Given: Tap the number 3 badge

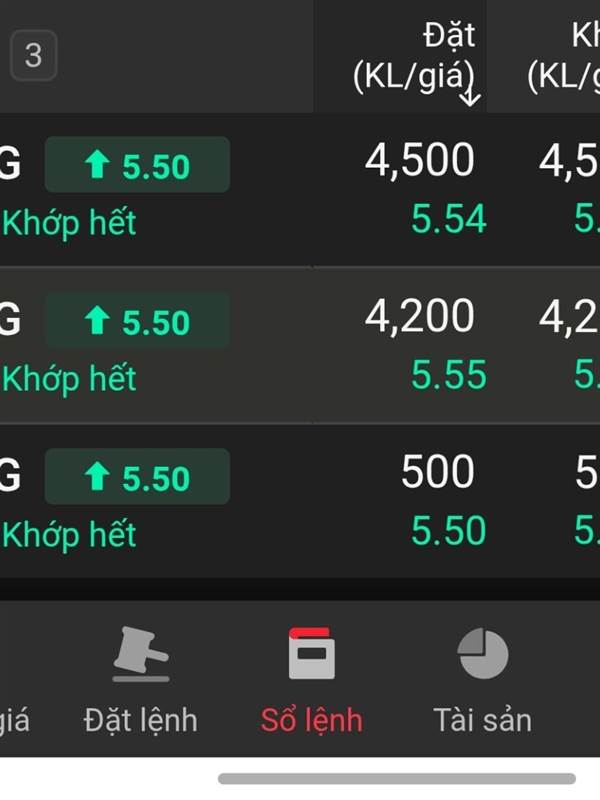Looking at the screenshot, I should (x=34, y=56).
